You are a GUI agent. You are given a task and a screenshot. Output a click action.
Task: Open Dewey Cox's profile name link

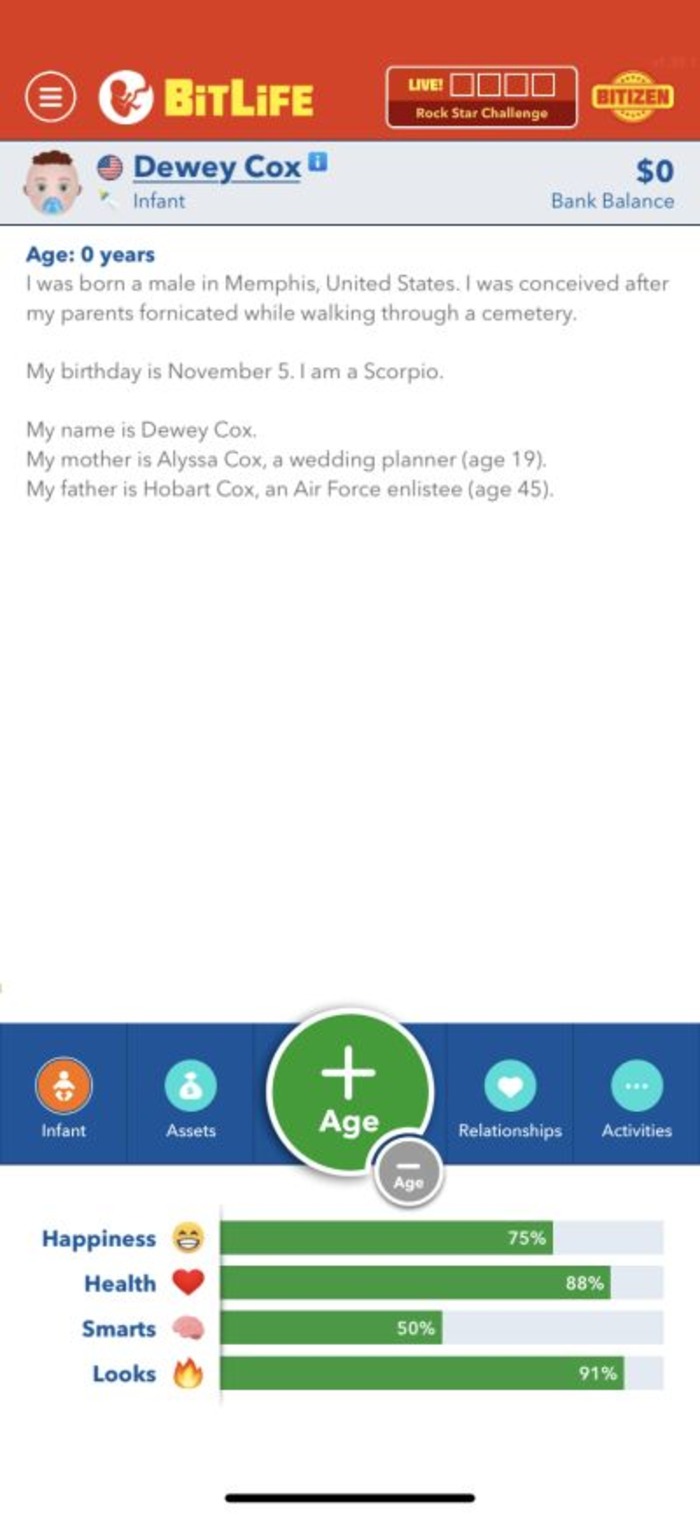[217, 167]
